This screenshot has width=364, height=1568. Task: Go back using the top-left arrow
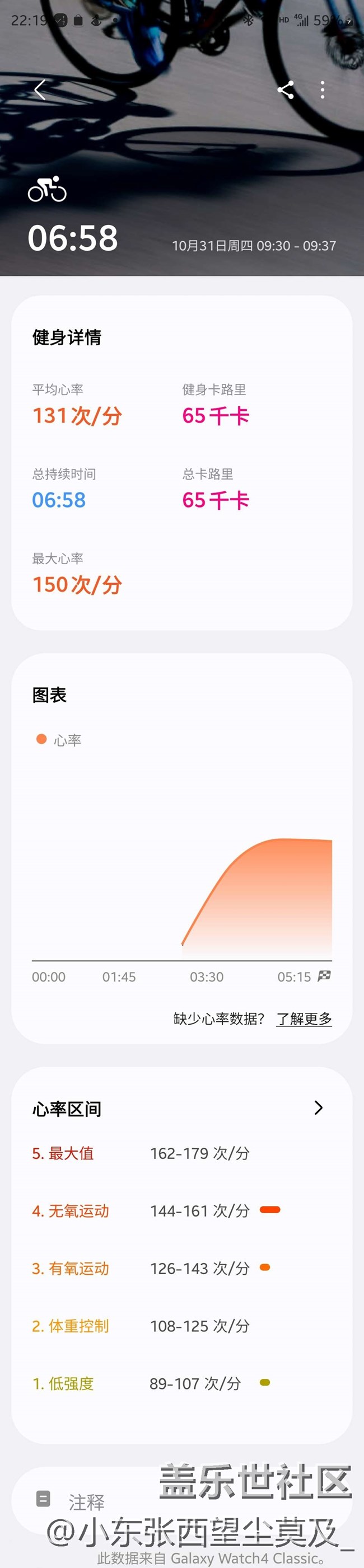[x=40, y=90]
